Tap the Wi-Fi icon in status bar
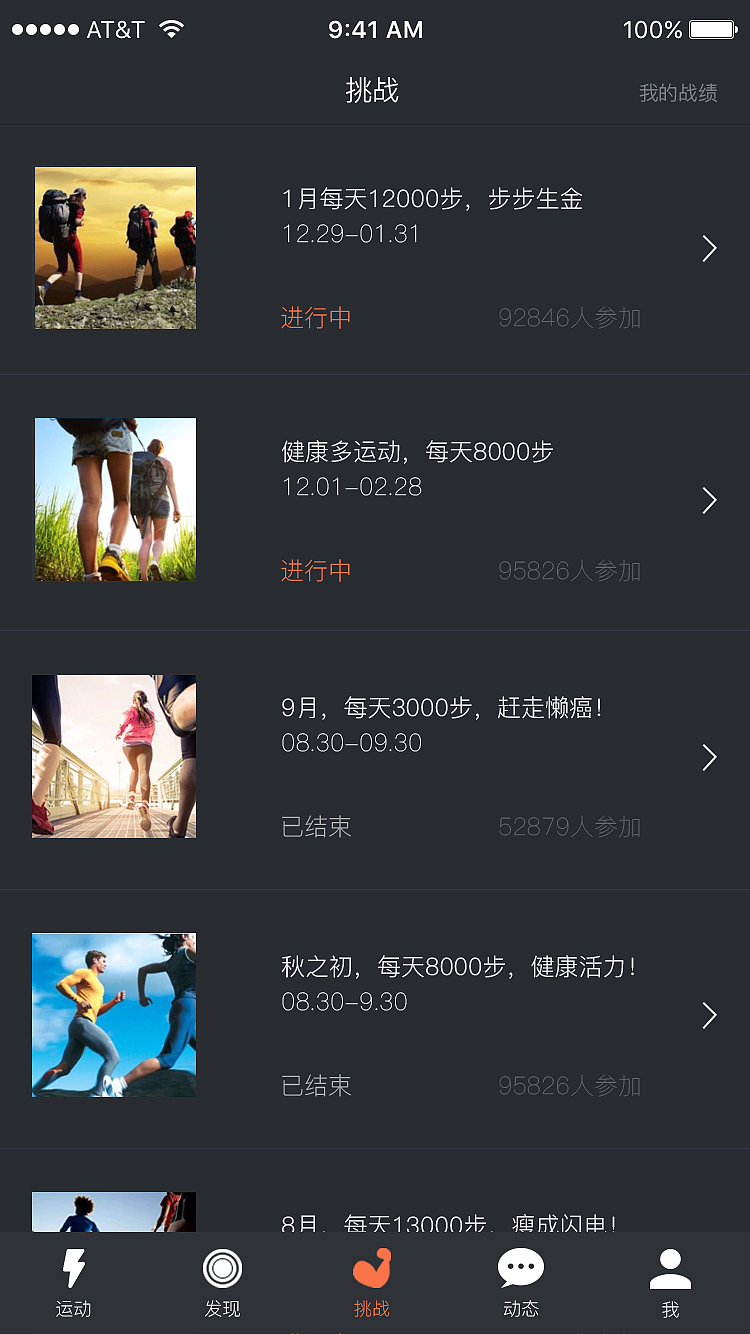 (x=170, y=29)
